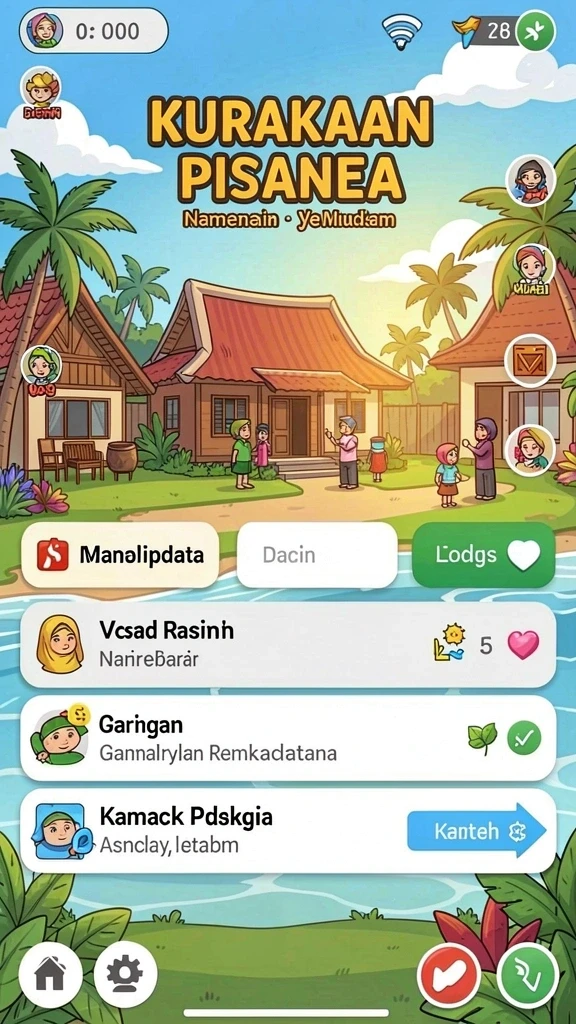The image size is (576, 1024).
Task: Tap the Manalipdata button
Action: pos(120,555)
